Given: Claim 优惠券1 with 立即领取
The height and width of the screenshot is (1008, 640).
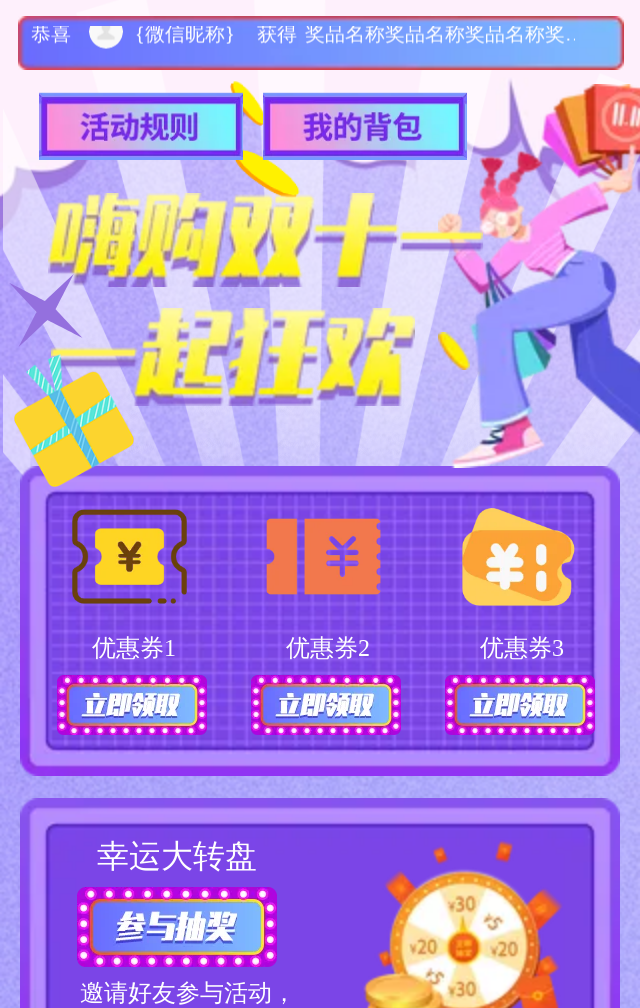Looking at the screenshot, I should (x=132, y=705).
